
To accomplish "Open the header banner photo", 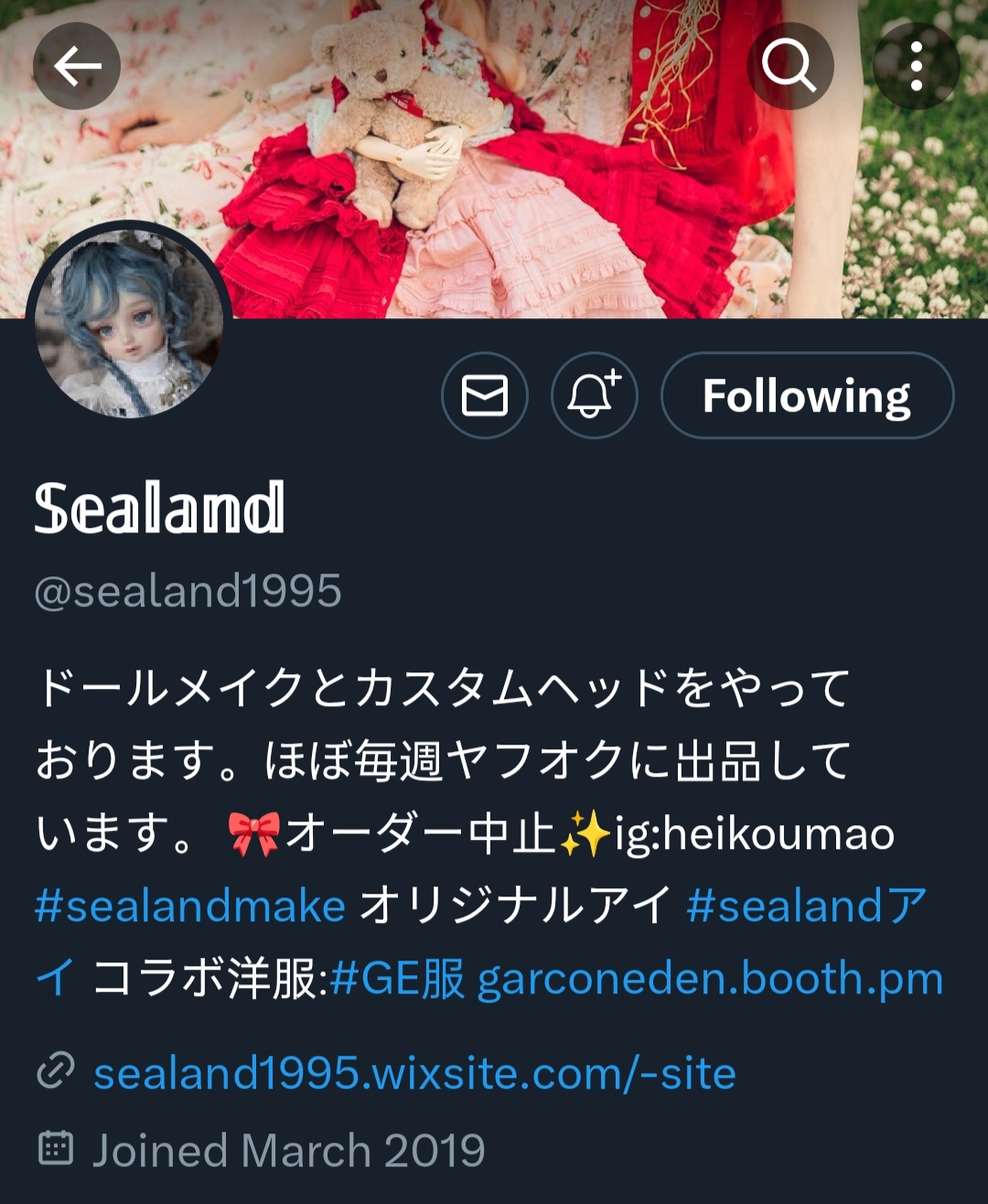I will pyautogui.click(x=549, y=165).
